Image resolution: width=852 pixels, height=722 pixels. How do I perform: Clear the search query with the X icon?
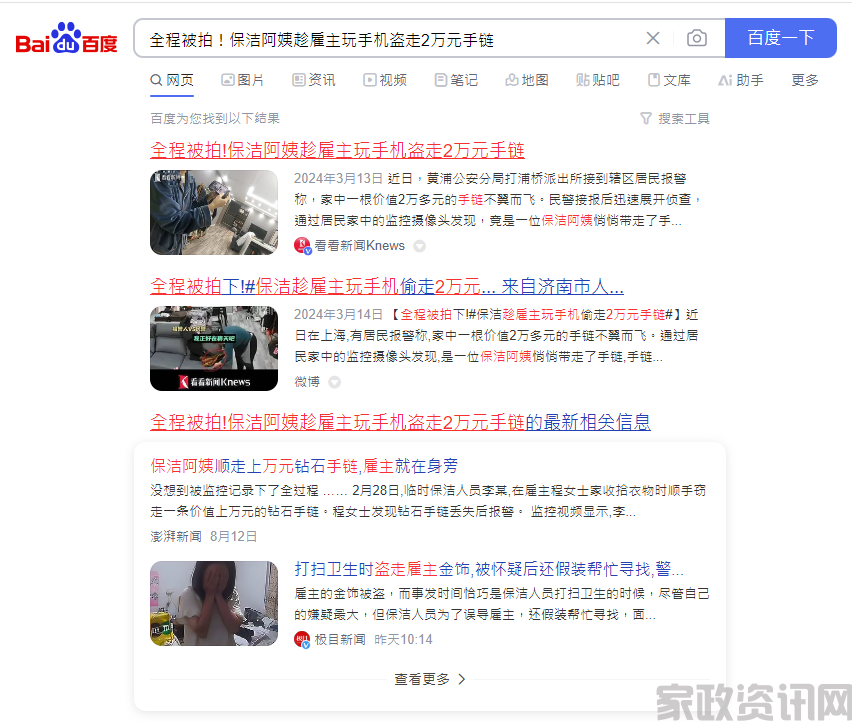coord(653,39)
